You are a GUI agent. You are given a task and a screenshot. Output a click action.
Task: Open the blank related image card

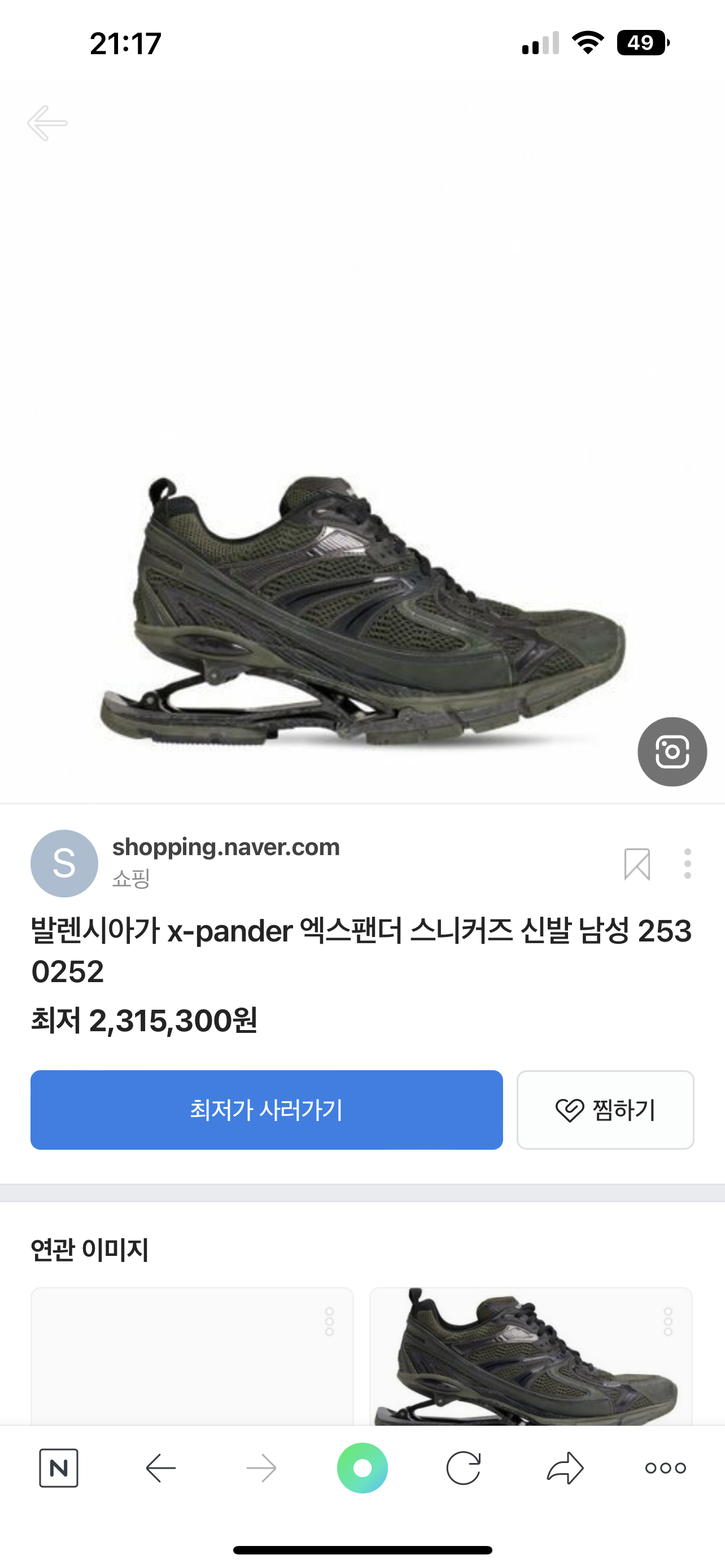tap(192, 1356)
